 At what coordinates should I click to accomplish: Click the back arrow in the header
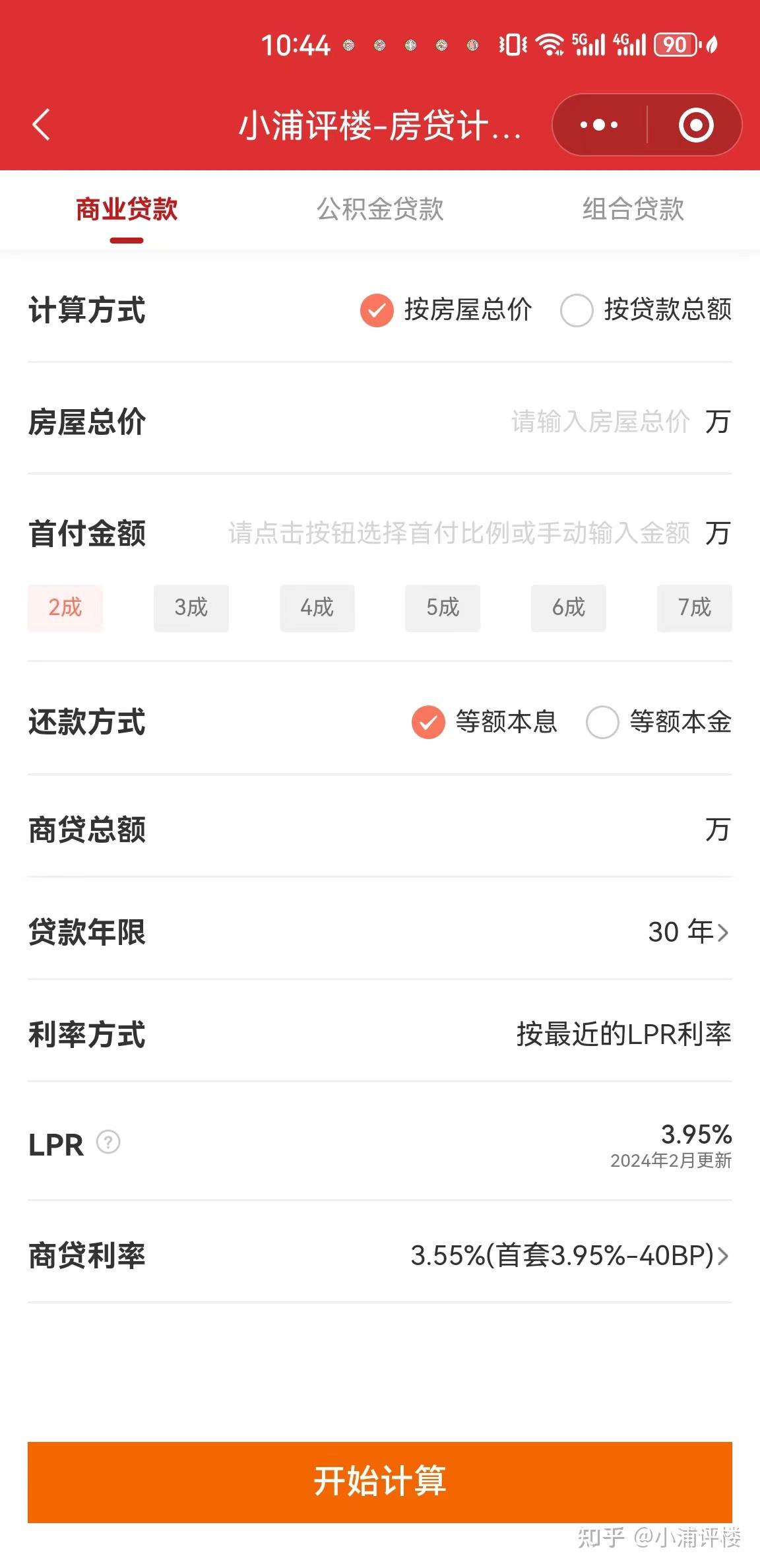point(42,125)
